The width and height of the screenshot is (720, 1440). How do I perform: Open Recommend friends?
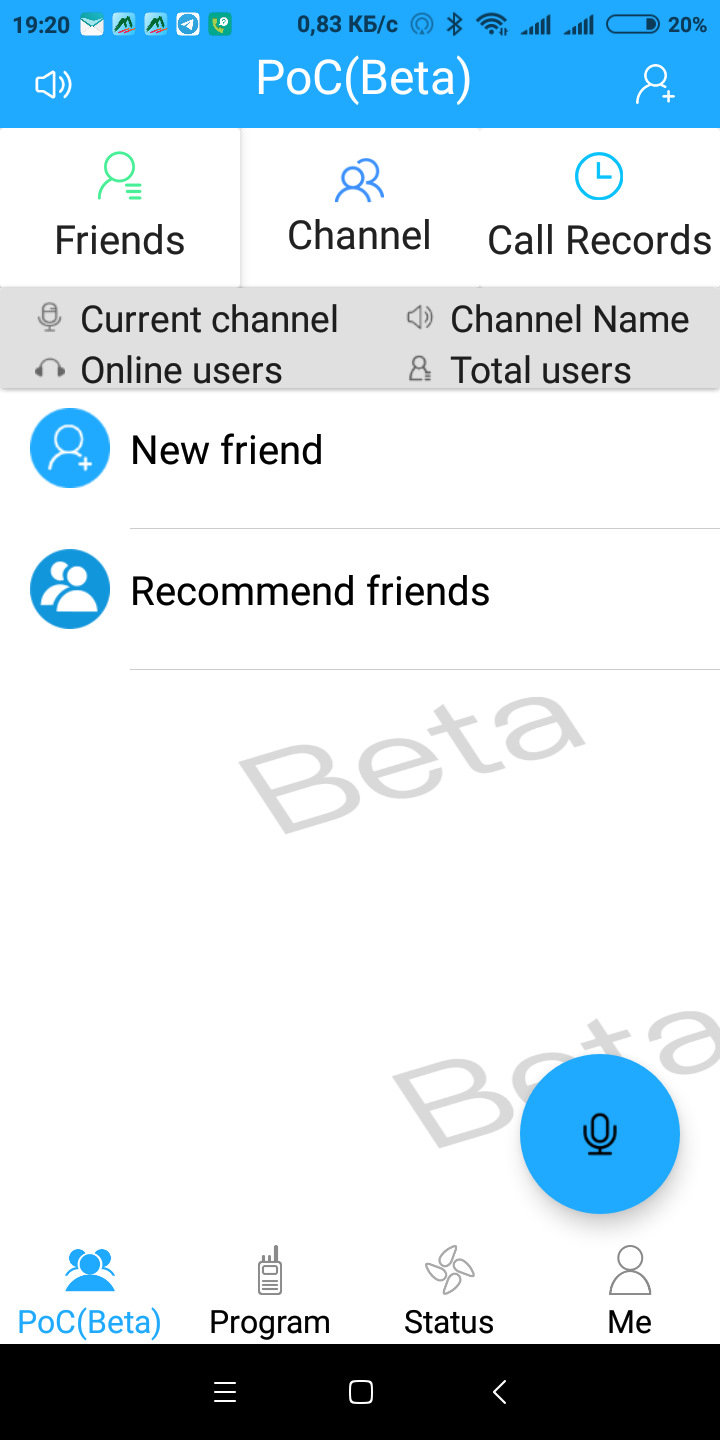coord(360,591)
